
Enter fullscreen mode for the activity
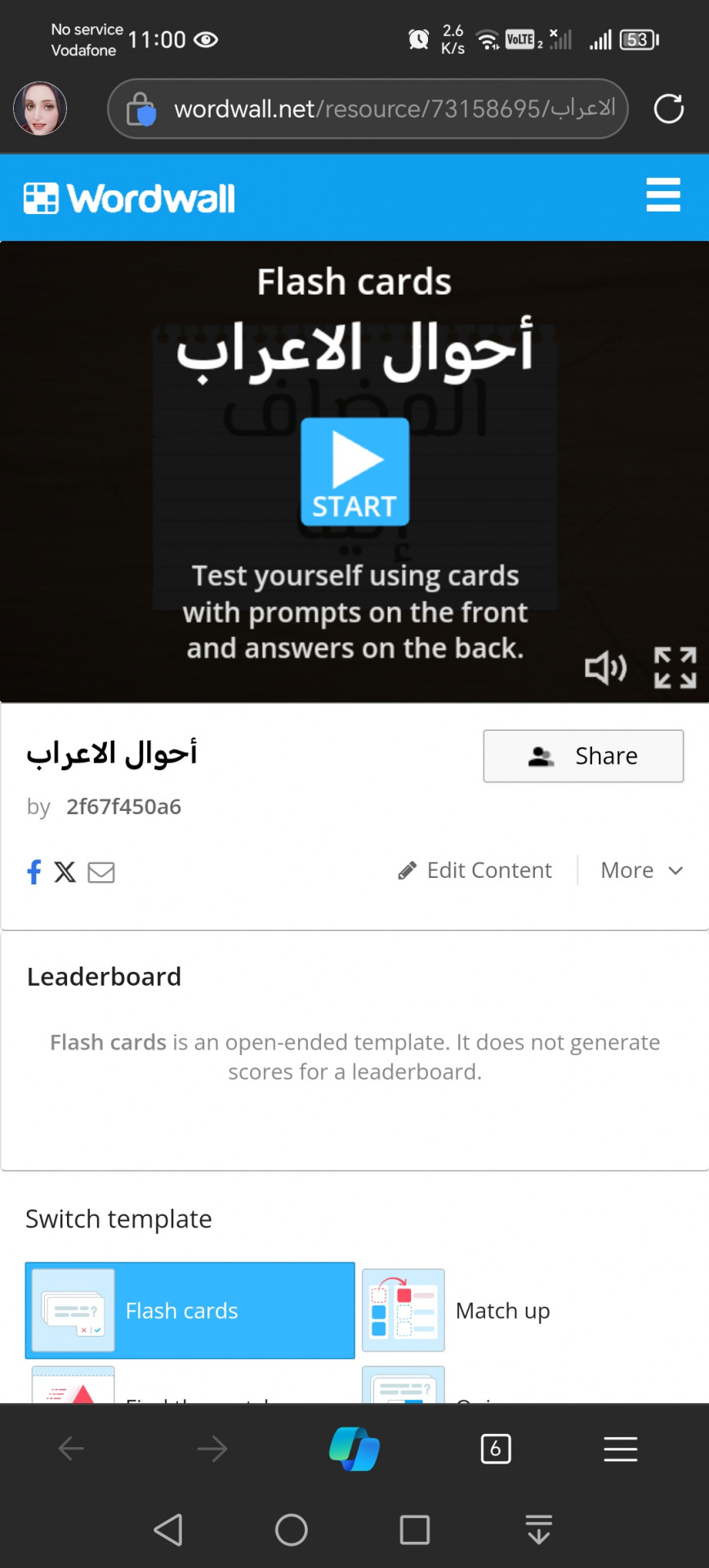point(675,668)
